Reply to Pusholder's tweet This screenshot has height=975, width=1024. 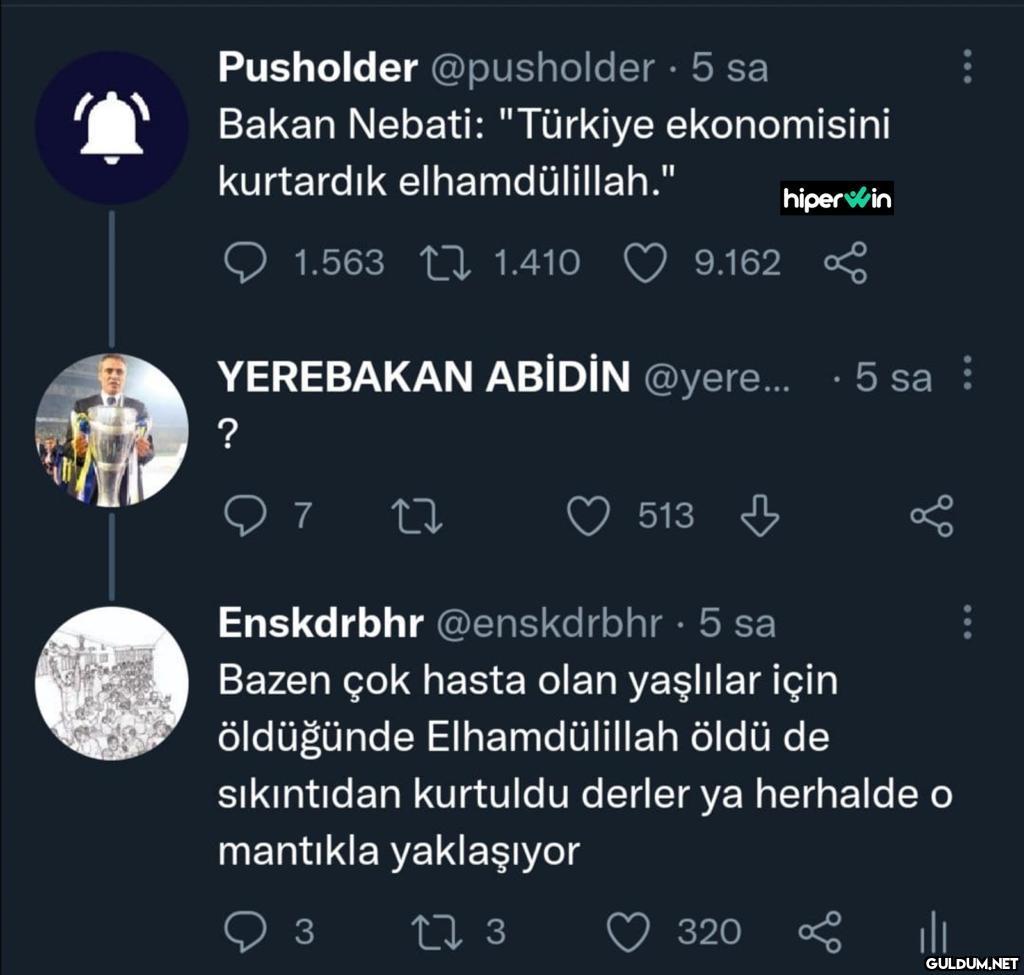[x=243, y=263]
